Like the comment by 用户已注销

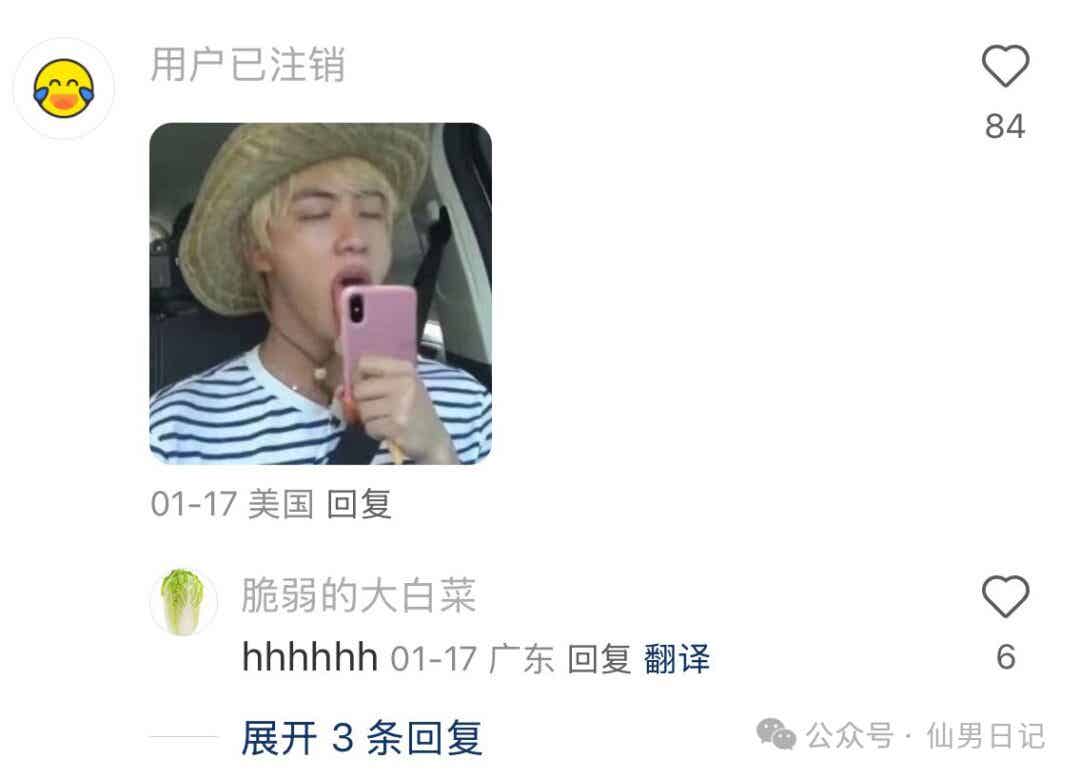click(1005, 68)
